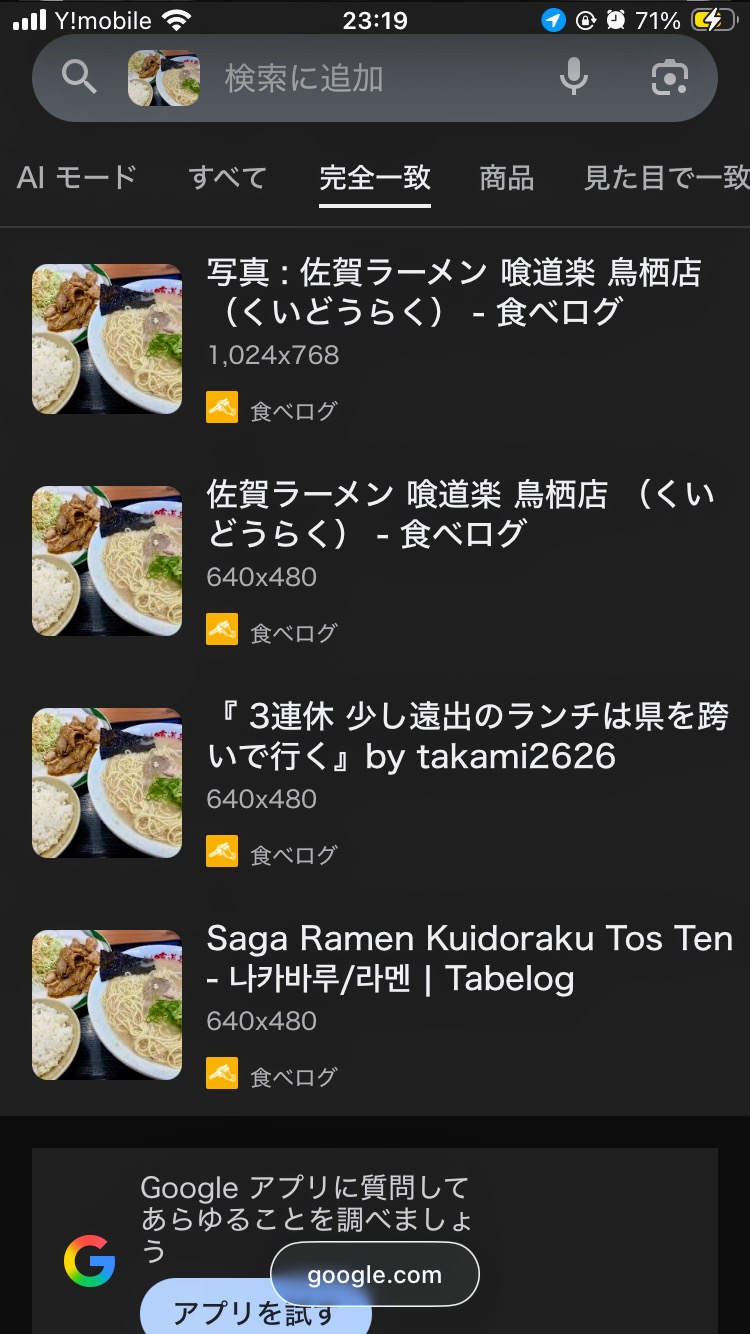Screen dimensions: 750x1334
Task: Switch to the AI モード tab
Action: 77,178
